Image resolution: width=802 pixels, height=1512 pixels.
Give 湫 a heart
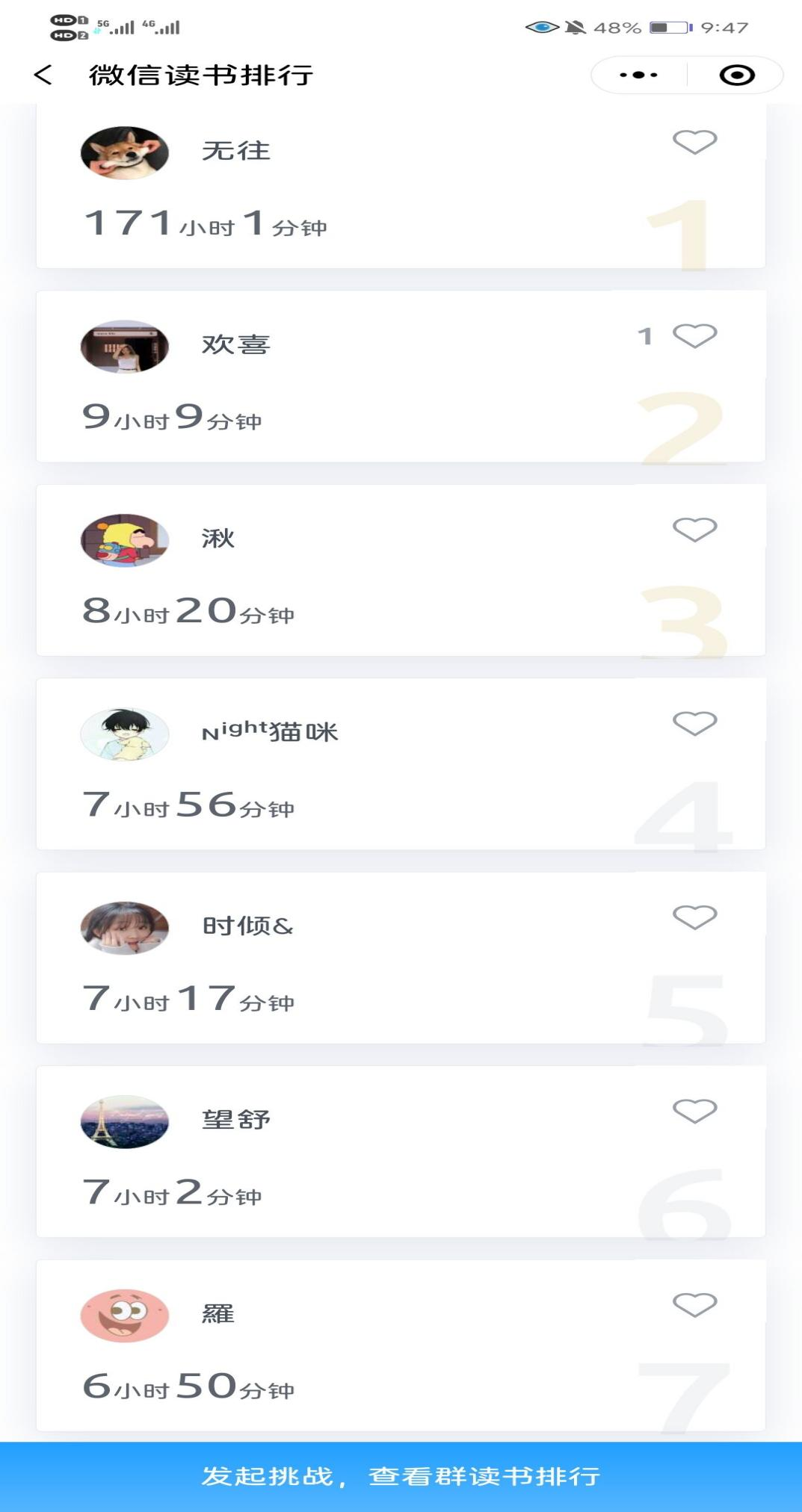694,530
